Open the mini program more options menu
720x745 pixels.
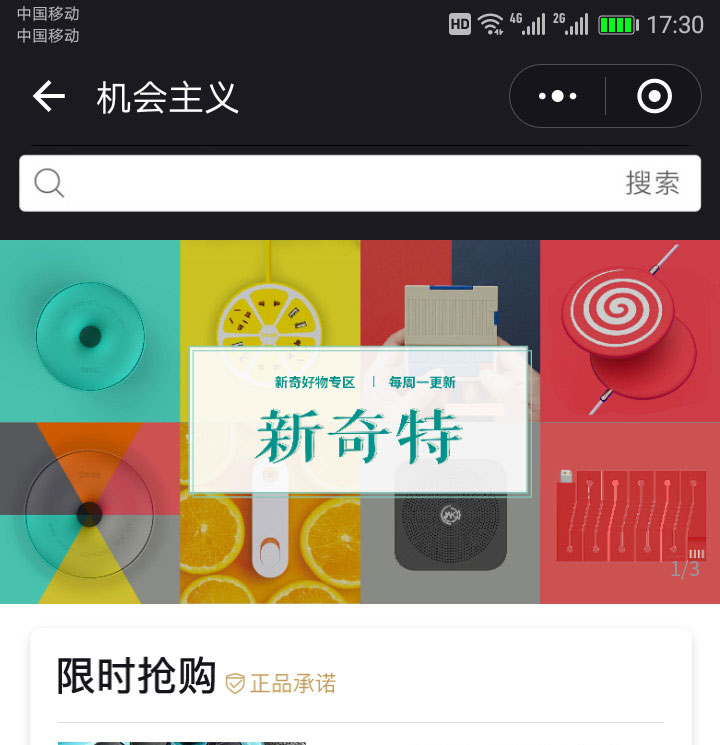[x=557, y=97]
